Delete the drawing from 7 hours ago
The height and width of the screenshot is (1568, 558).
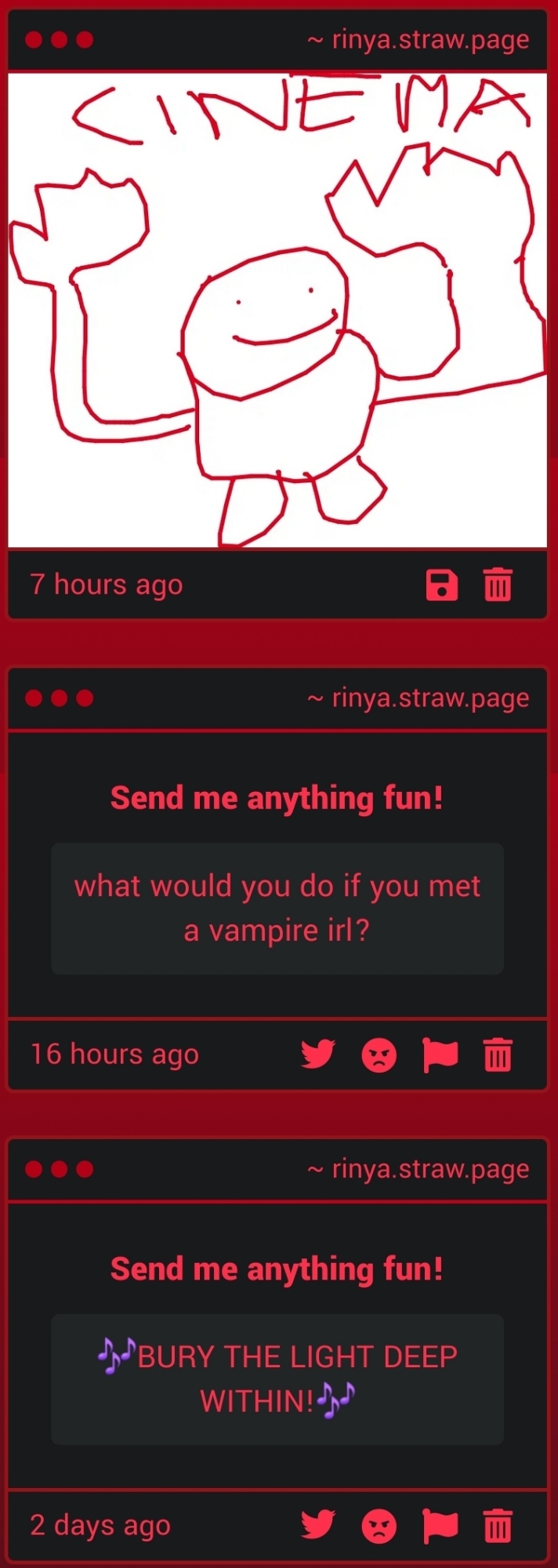point(498,585)
